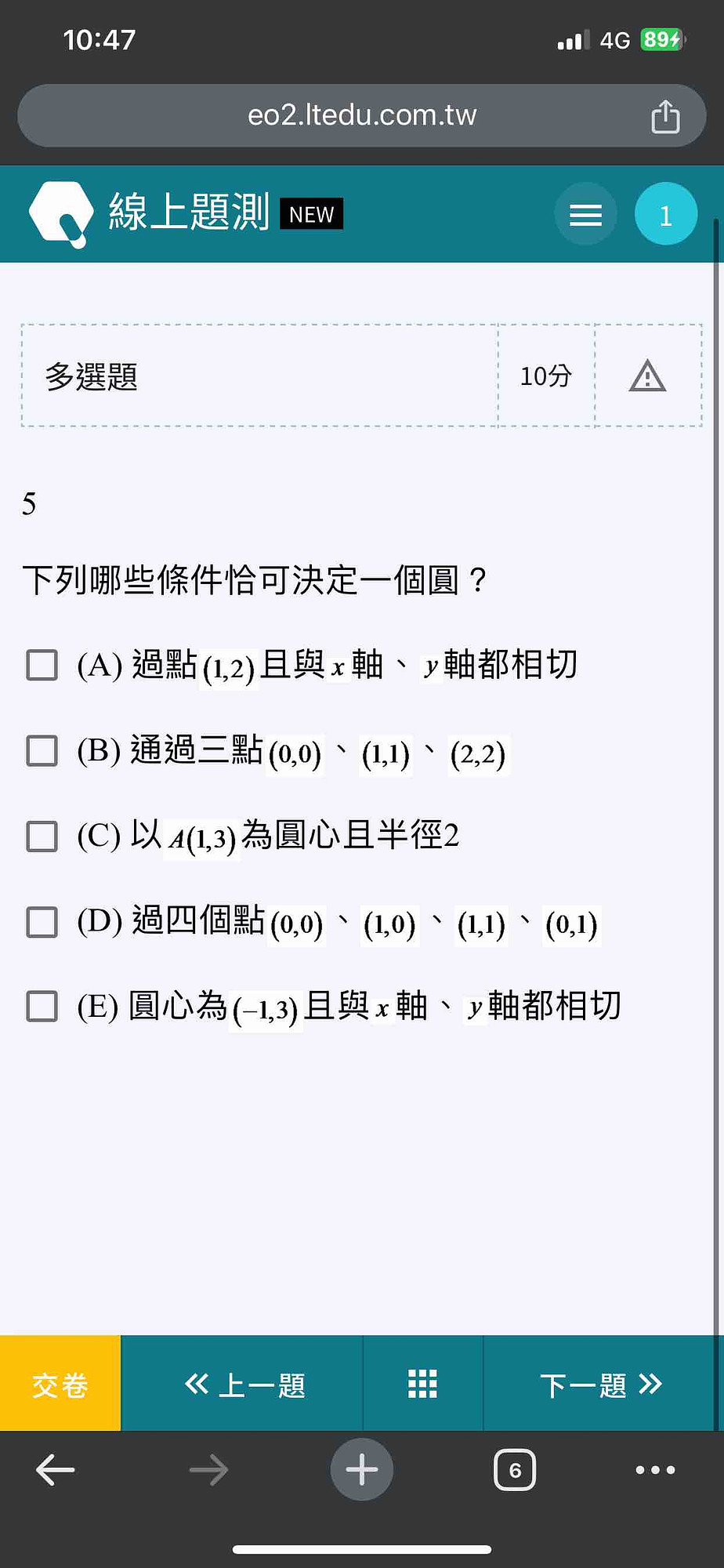Go back in the browser
The width and height of the screenshot is (724, 1568).
55,1470
